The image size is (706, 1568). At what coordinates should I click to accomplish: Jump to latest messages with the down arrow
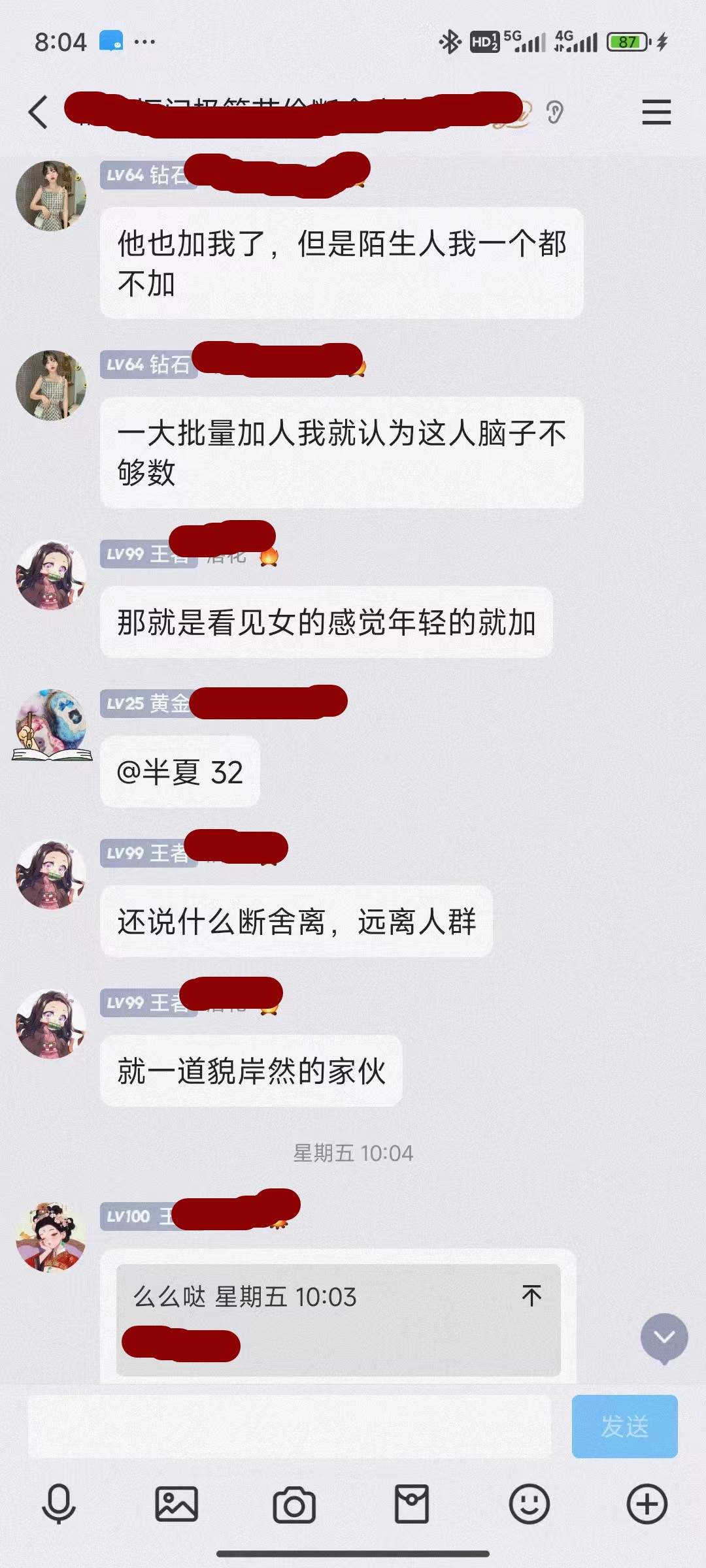(664, 1338)
